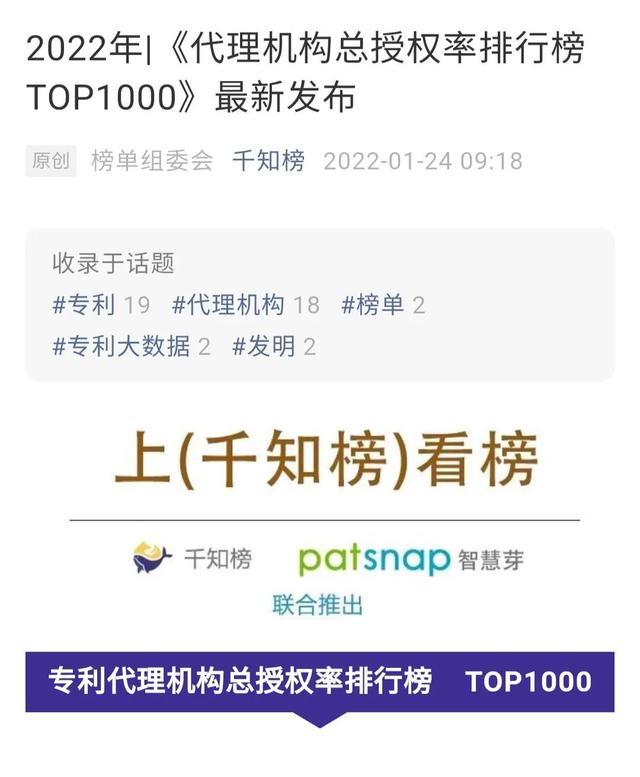Image resolution: width=640 pixels, height=777 pixels.
Task: Open the #代理机构 topic
Action: click(x=229, y=305)
